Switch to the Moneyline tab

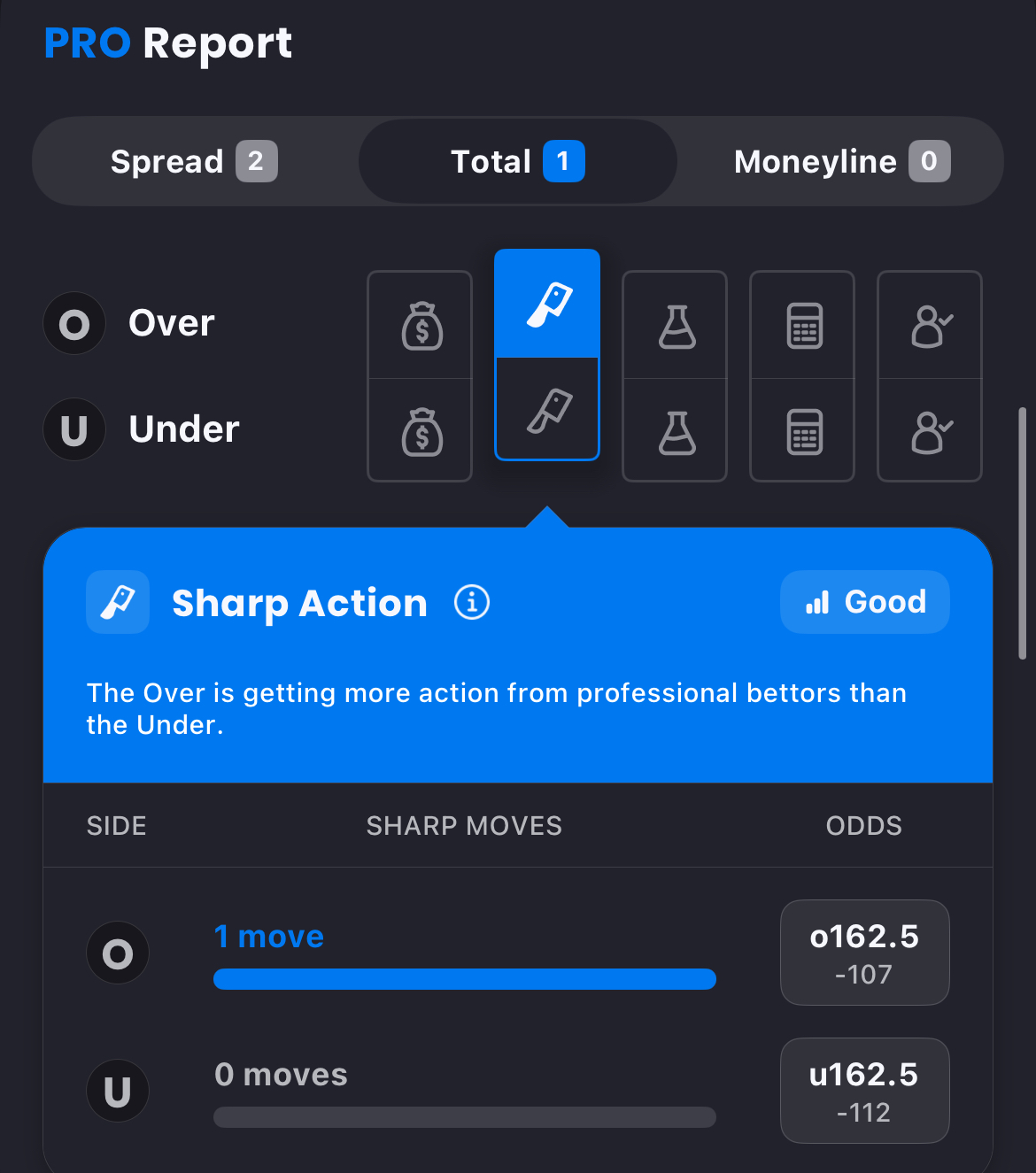pyautogui.click(x=840, y=161)
